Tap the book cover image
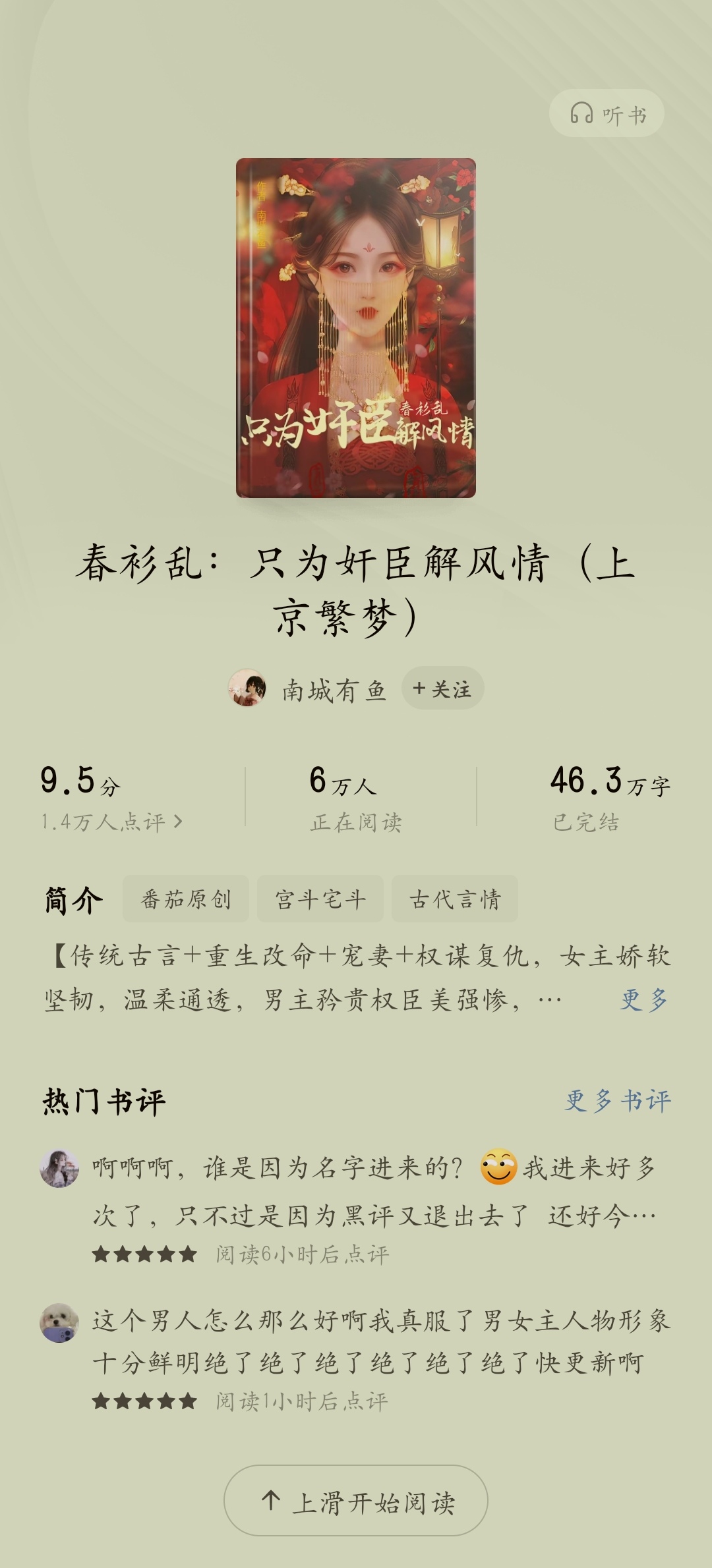Image resolution: width=712 pixels, height=1568 pixels. coord(356,327)
